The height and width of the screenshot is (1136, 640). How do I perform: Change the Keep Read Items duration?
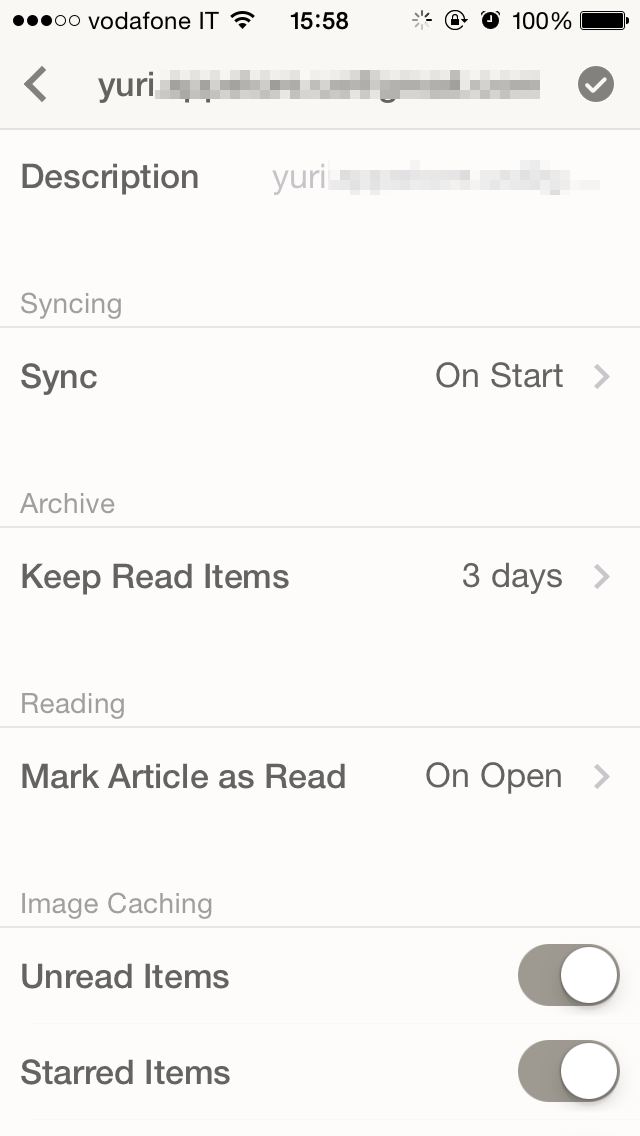pyautogui.click(x=320, y=577)
